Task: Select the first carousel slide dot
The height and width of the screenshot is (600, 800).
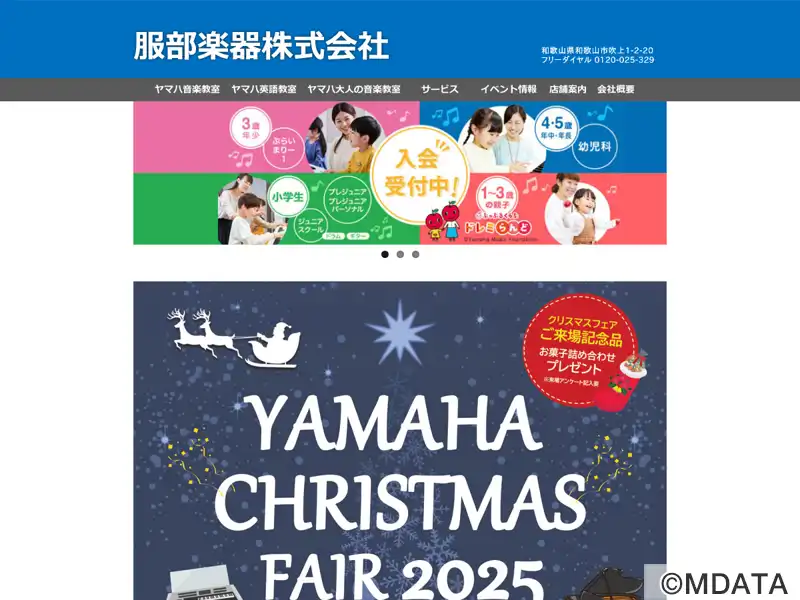Action: (385, 254)
